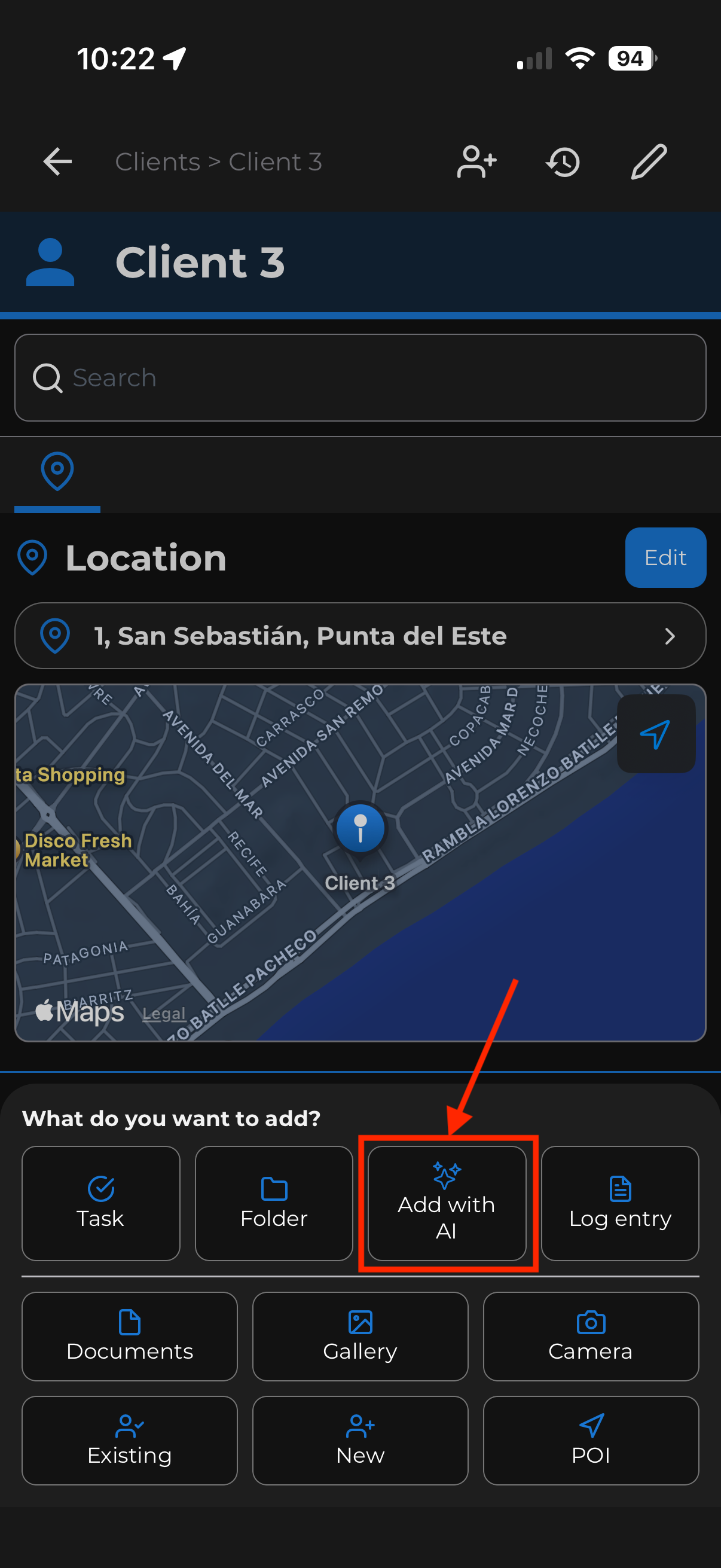Add a POI
The image size is (721, 1568).
(590, 1440)
